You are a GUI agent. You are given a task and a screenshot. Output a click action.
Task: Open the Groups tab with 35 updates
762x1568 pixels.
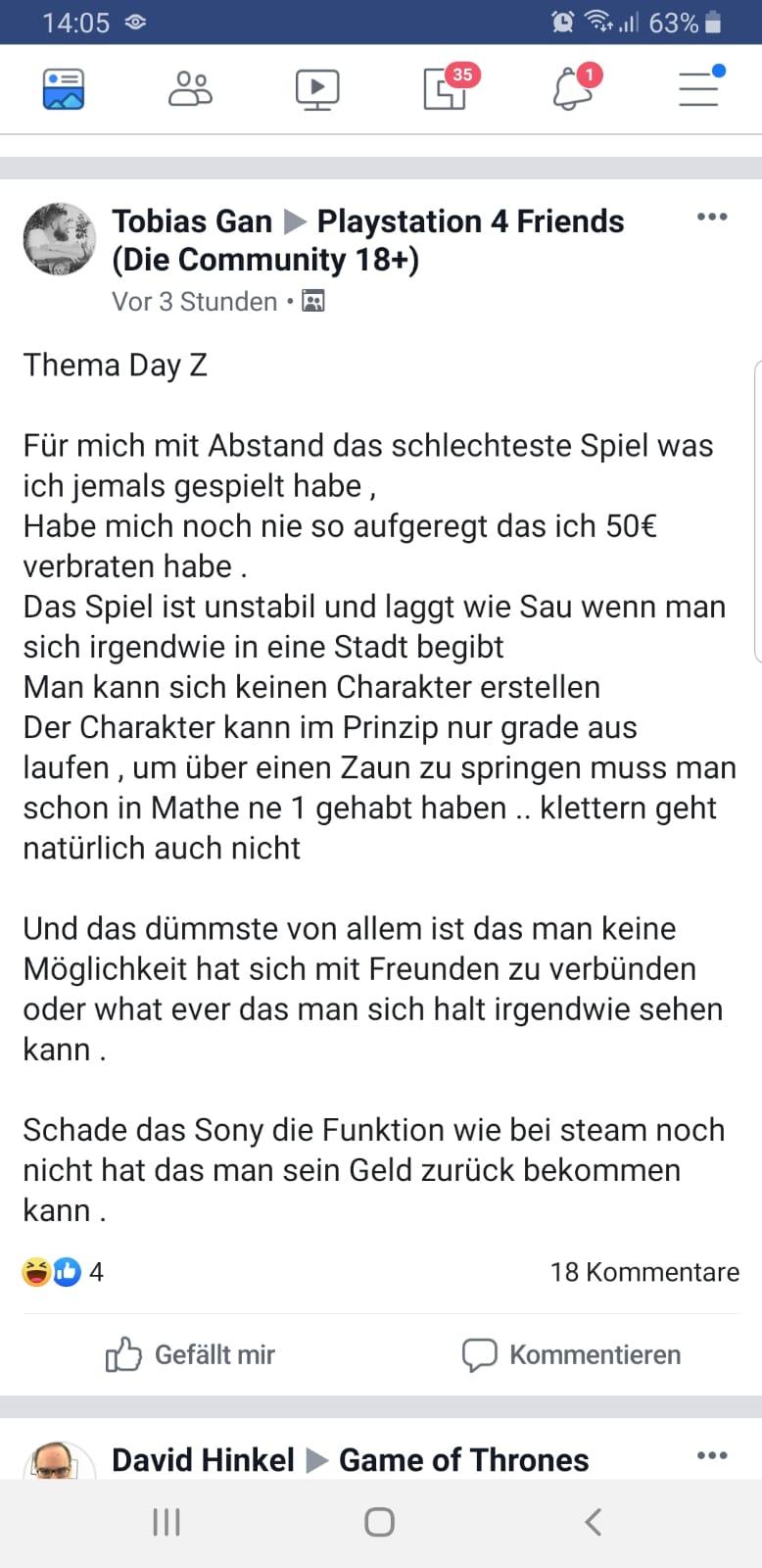coord(446,89)
